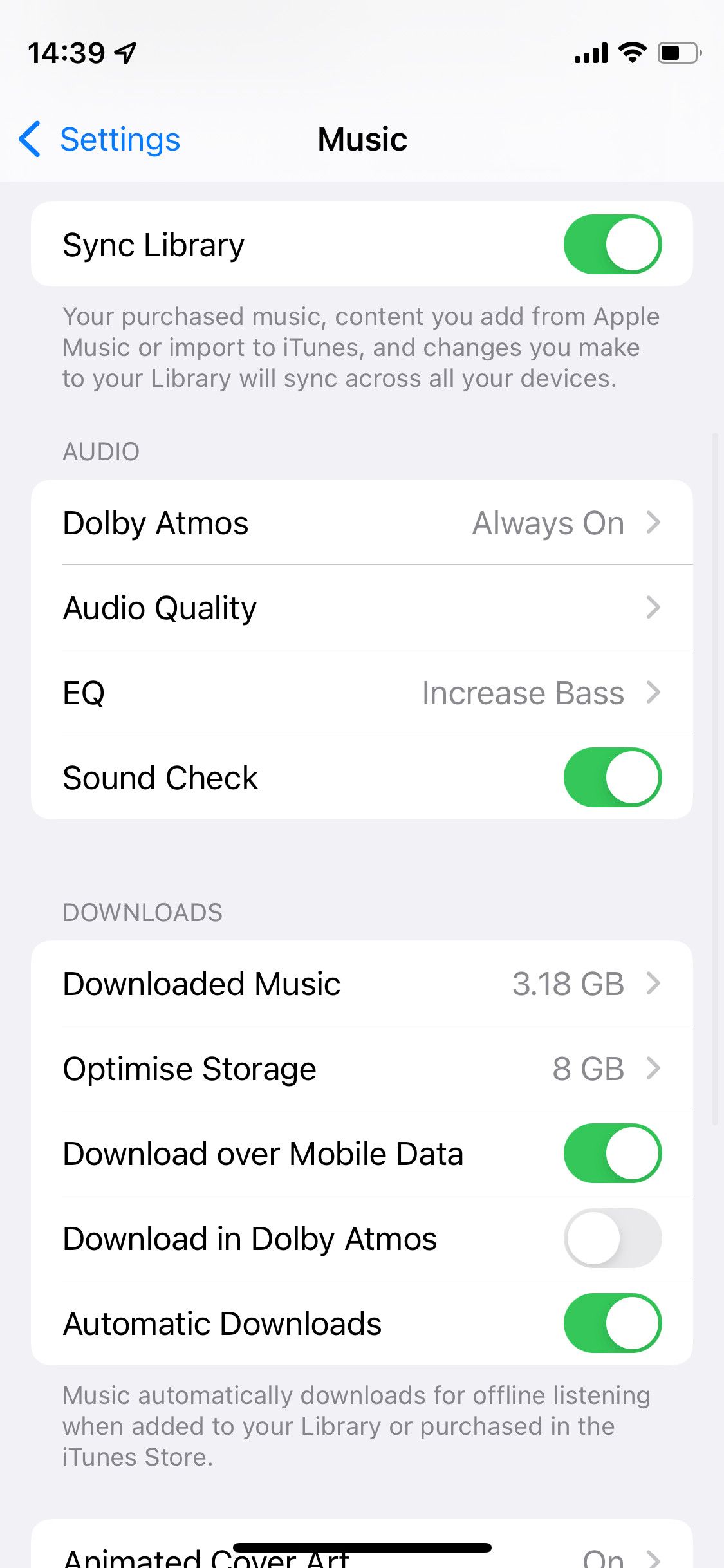View Downloaded Music showing 3.18 GB
This screenshot has height=1568, width=724.
(362, 983)
